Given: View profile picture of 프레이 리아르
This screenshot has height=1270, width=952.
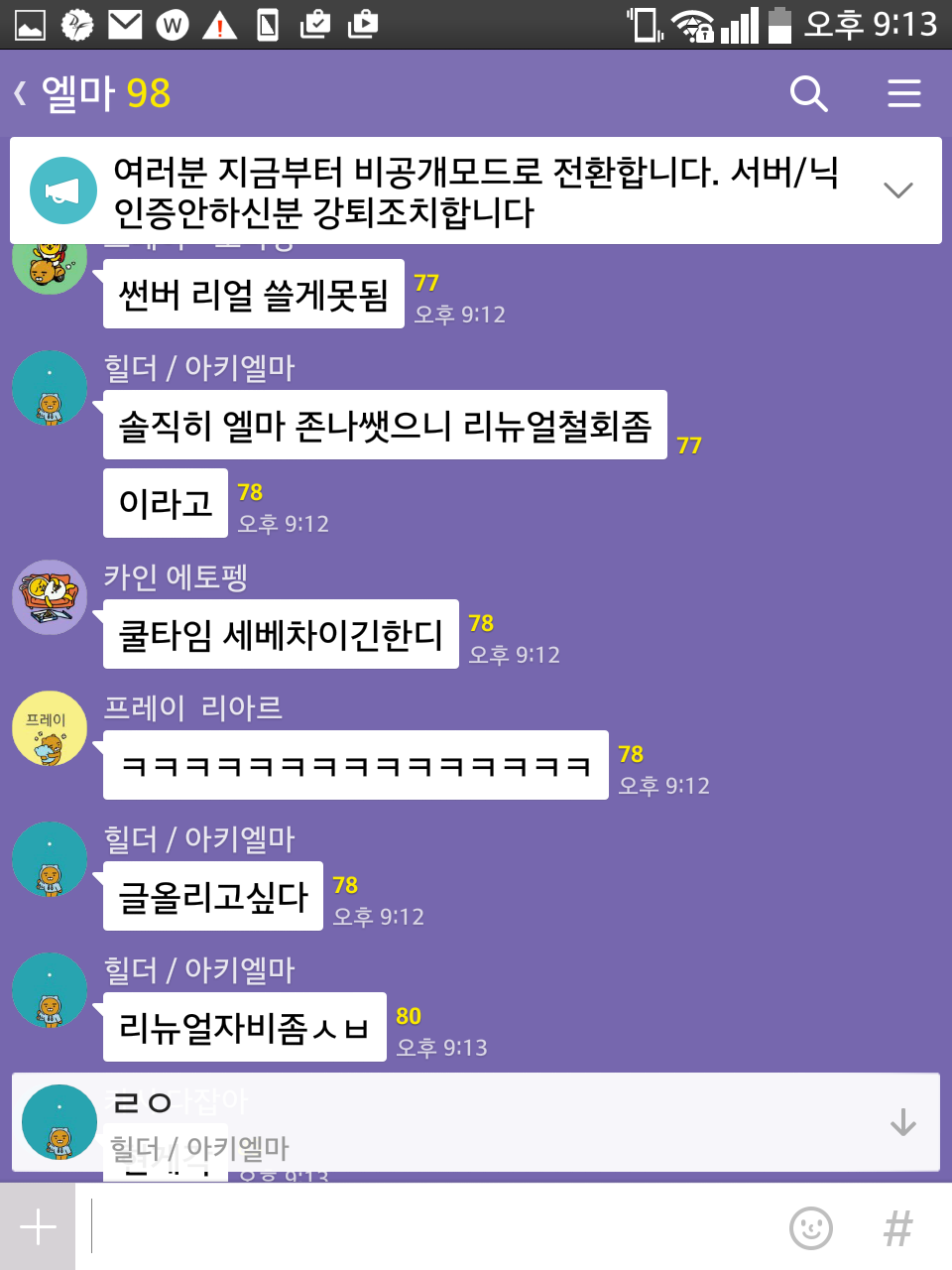Looking at the screenshot, I should pyautogui.click(x=50, y=728).
